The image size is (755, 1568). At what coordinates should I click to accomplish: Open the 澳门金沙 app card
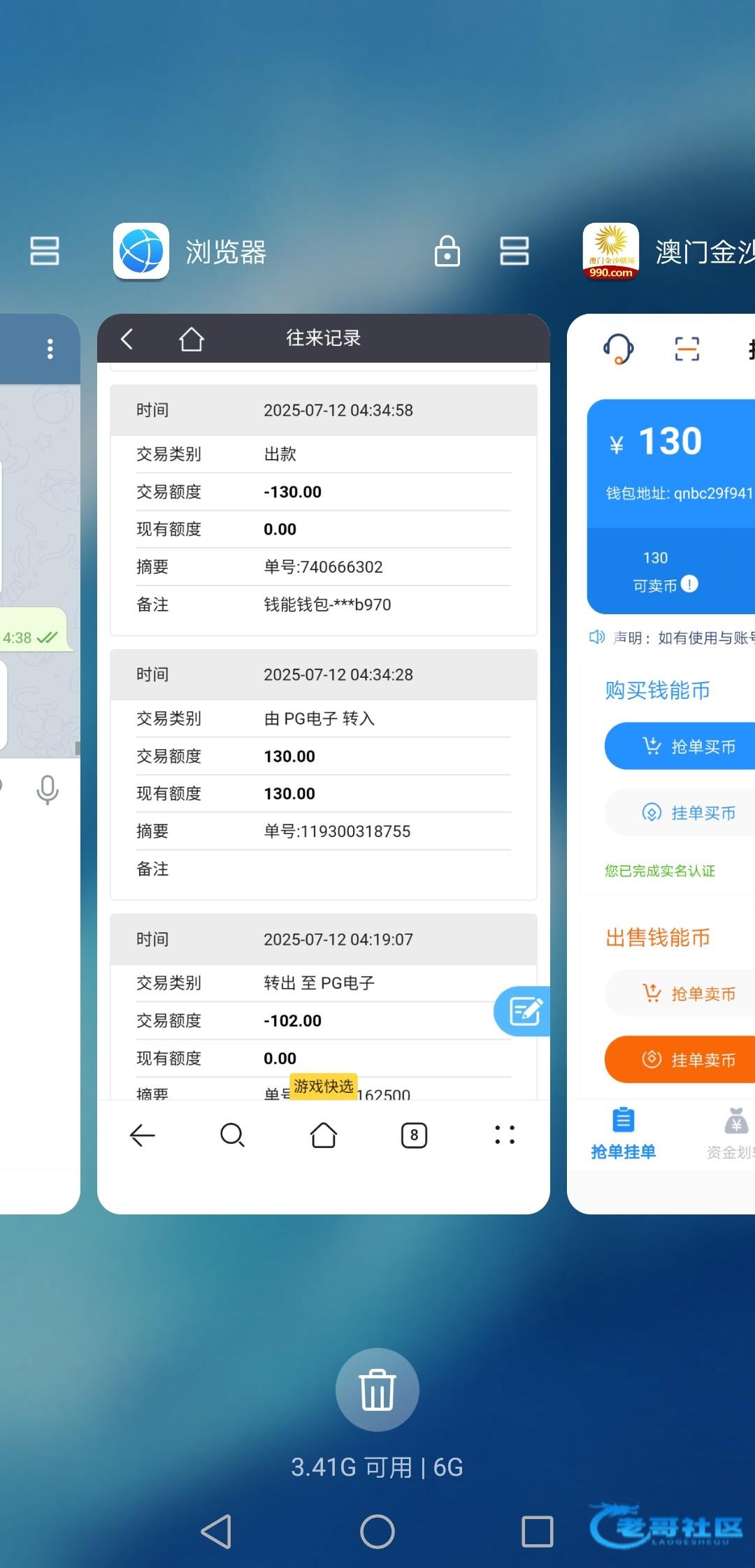(x=661, y=764)
